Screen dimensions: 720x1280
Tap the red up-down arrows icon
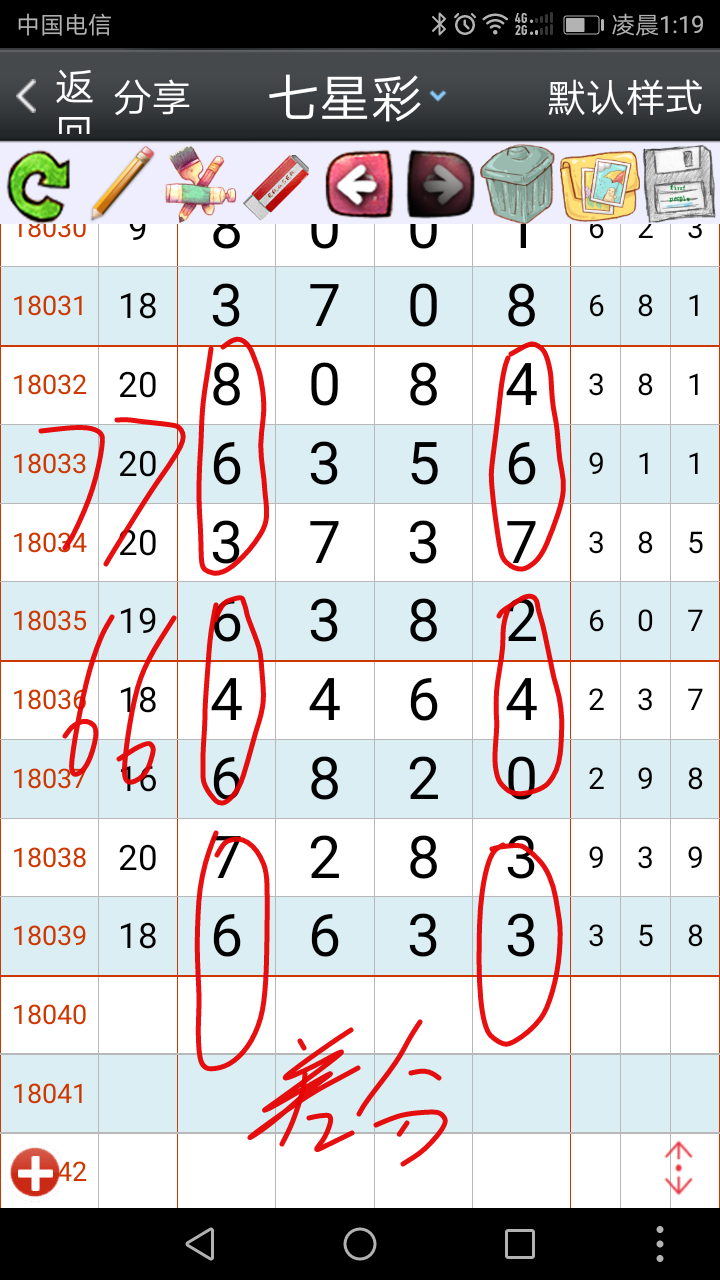[x=679, y=1167]
